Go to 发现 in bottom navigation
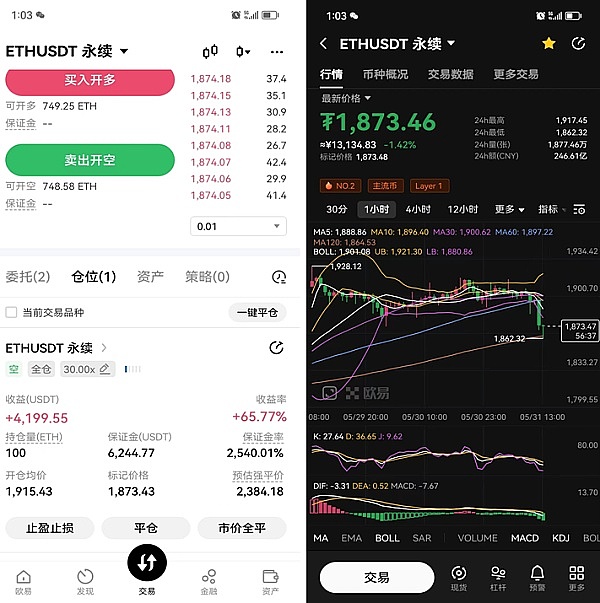The height and width of the screenshot is (603, 600). pos(85,581)
